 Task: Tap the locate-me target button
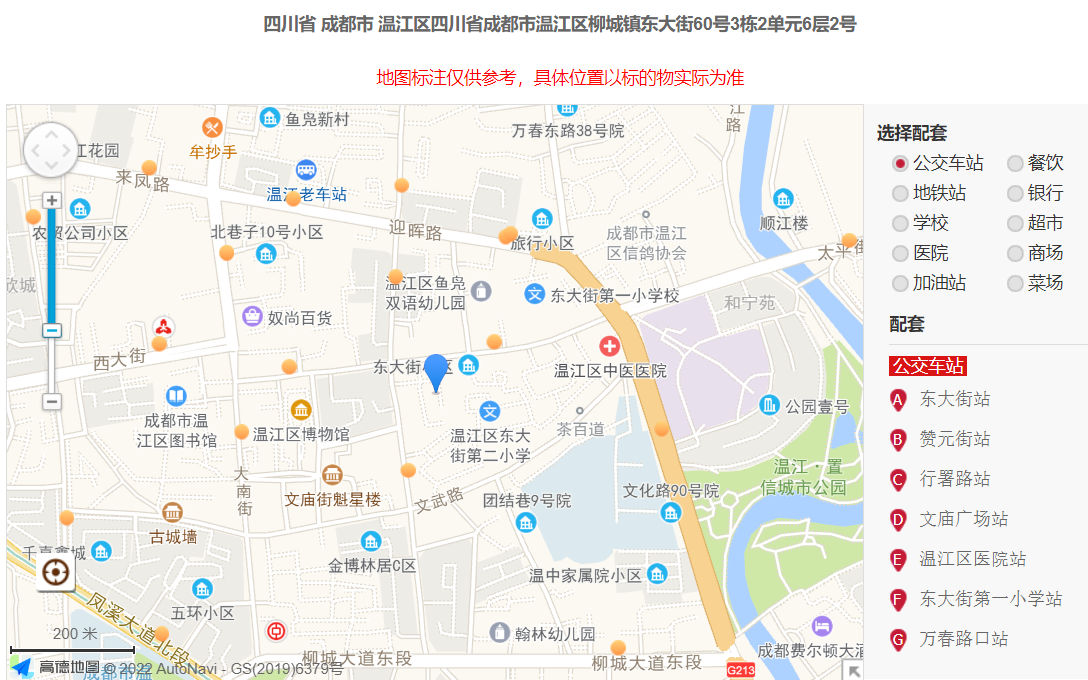(56, 573)
